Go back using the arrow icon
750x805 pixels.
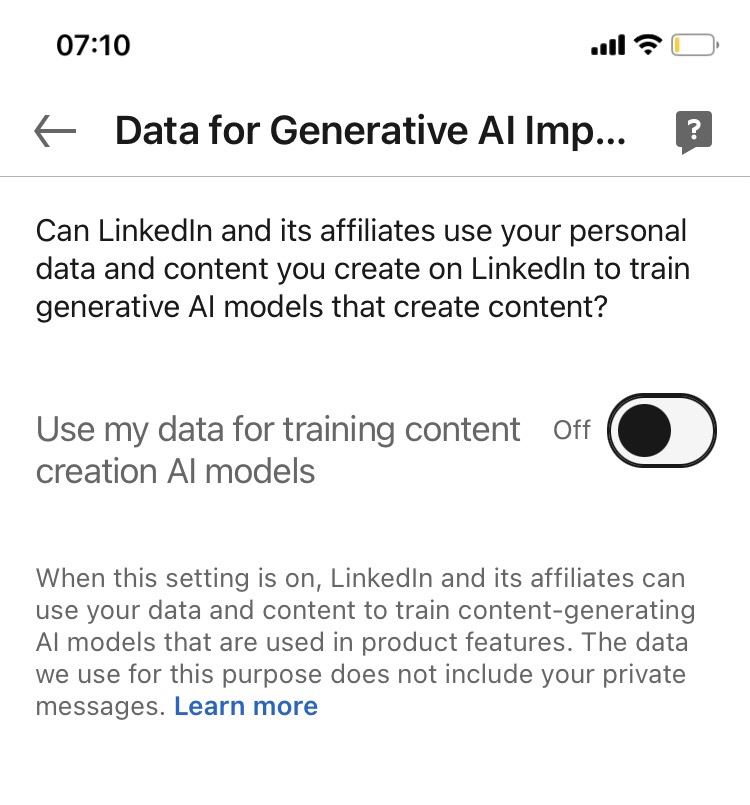pos(55,131)
